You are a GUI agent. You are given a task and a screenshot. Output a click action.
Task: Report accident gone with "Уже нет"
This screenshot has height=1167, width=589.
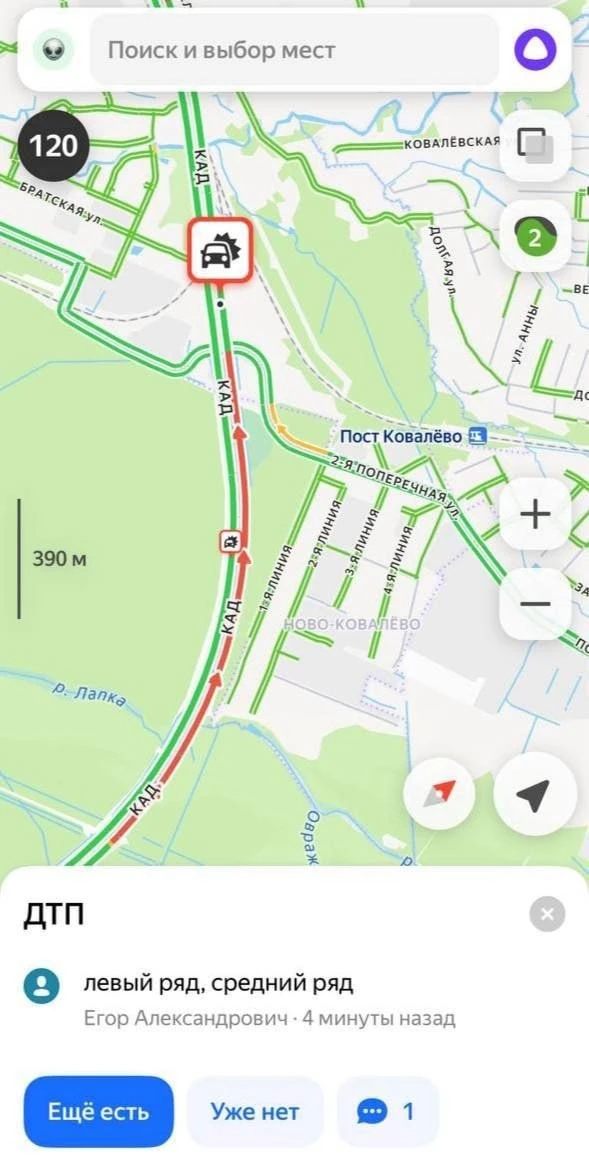tap(255, 1112)
